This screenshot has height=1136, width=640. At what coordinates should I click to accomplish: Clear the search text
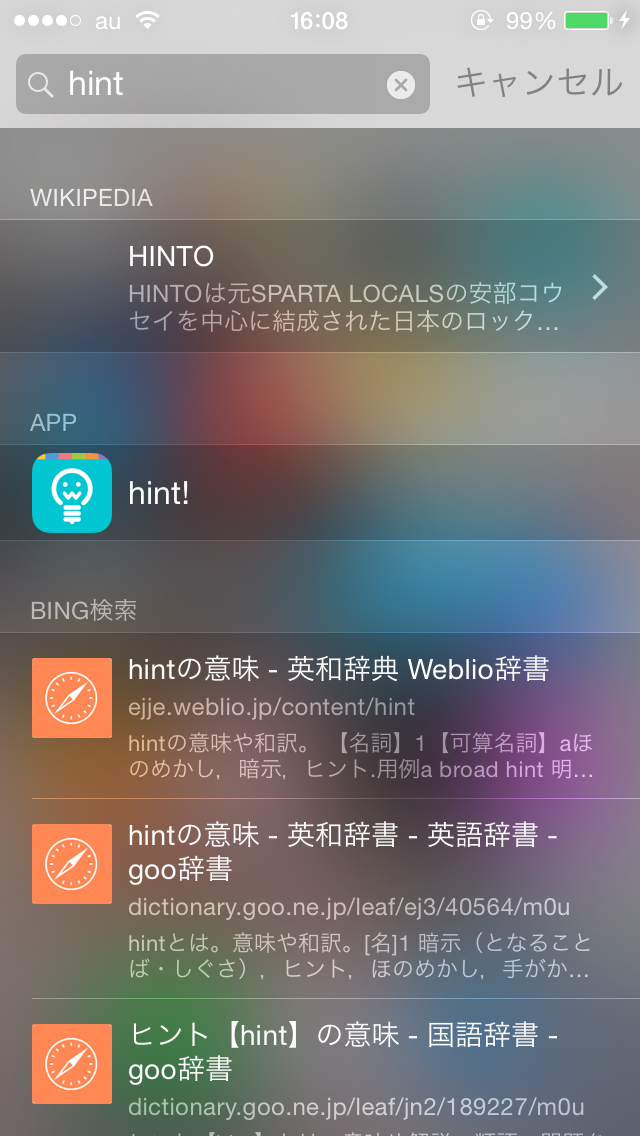401,85
